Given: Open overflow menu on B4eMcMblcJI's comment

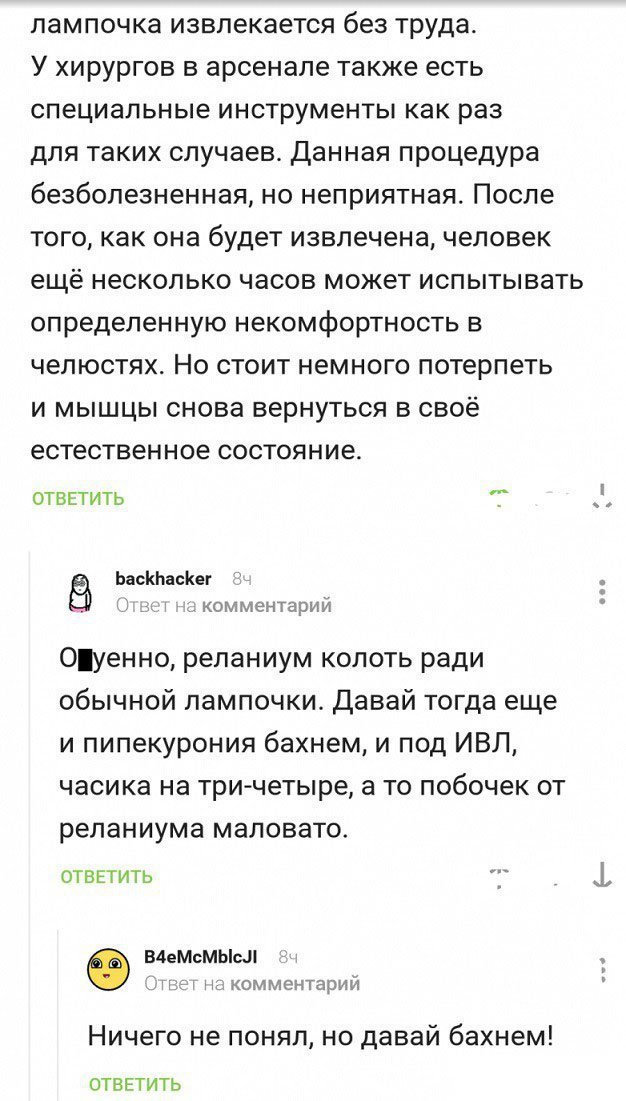Looking at the screenshot, I should [601, 970].
